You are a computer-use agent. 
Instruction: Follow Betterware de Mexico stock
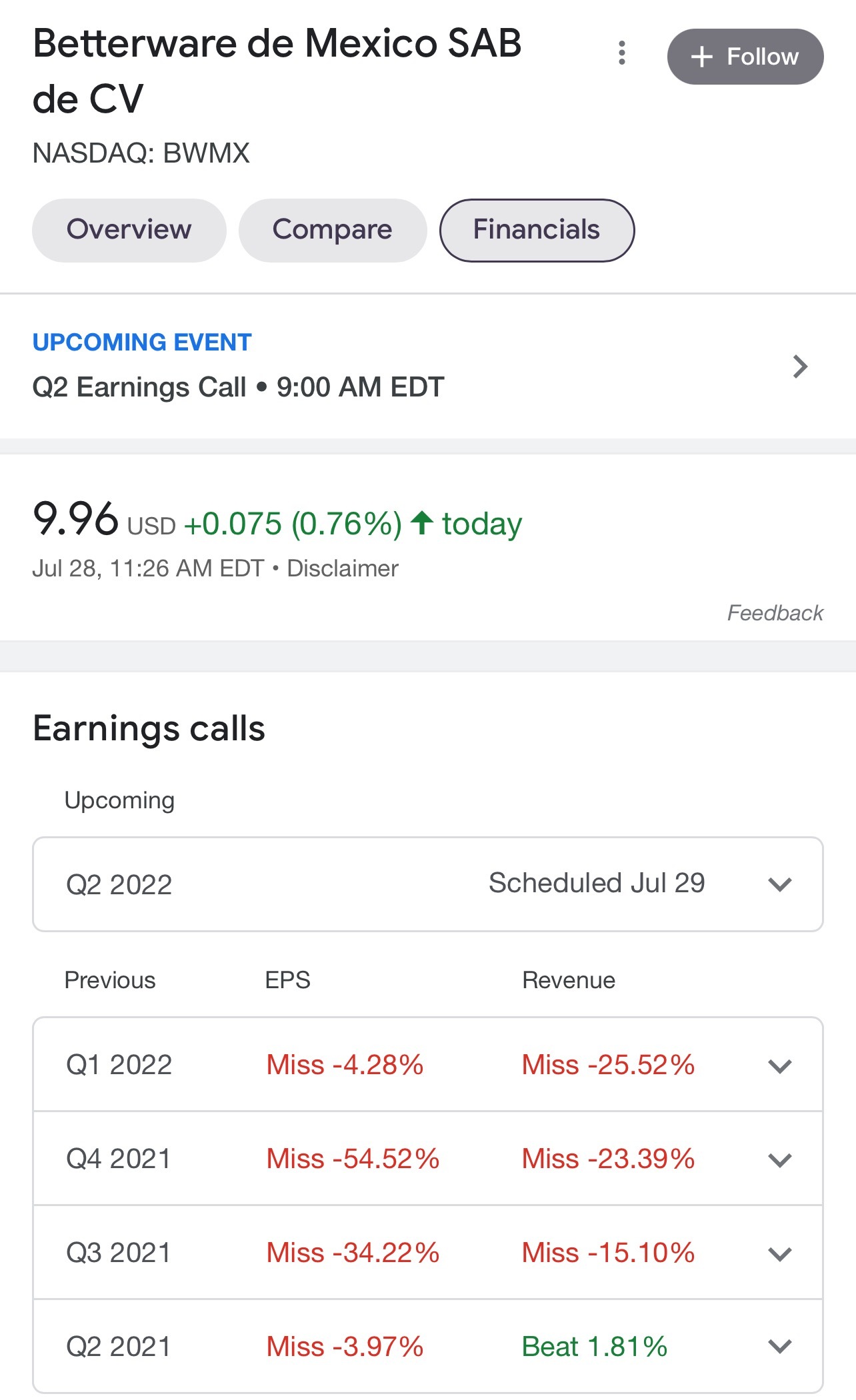(x=745, y=57)
